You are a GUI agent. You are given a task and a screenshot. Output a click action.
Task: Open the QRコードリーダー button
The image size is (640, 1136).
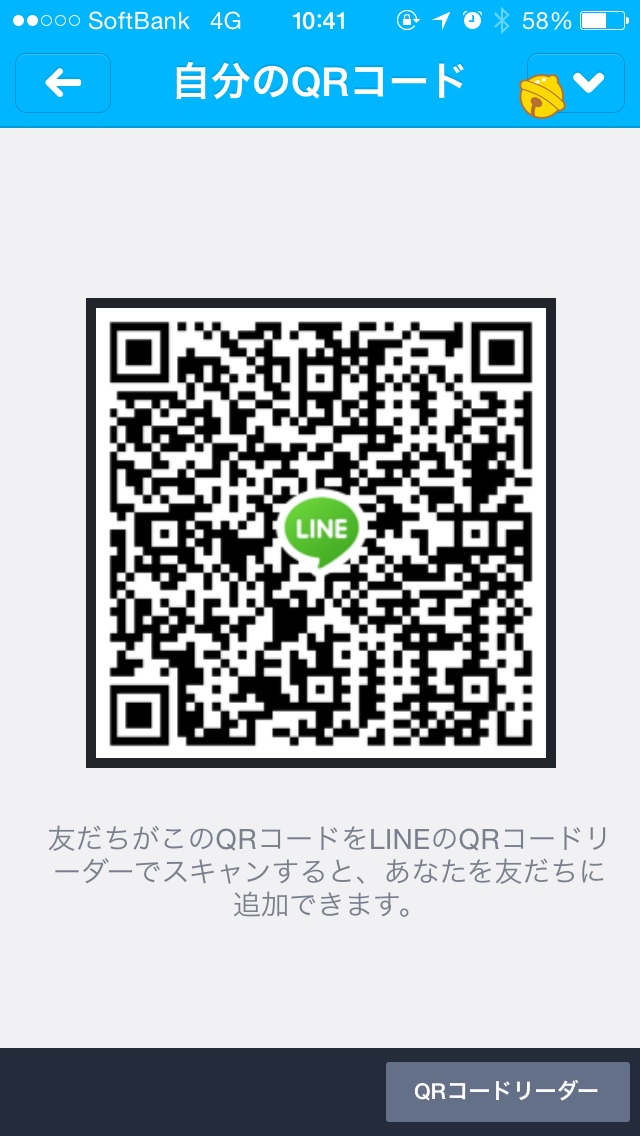[507, 1091]
